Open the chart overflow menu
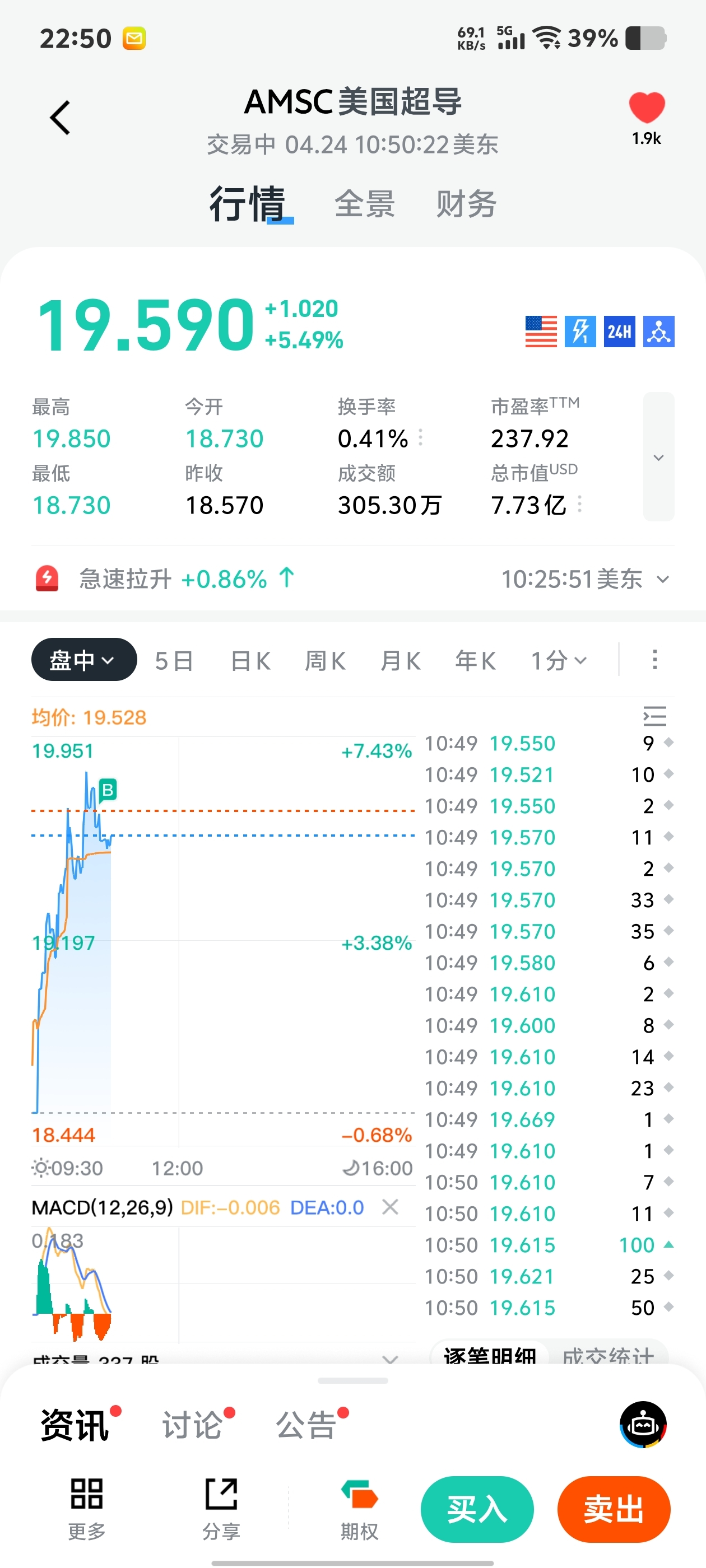 point(655,660)
